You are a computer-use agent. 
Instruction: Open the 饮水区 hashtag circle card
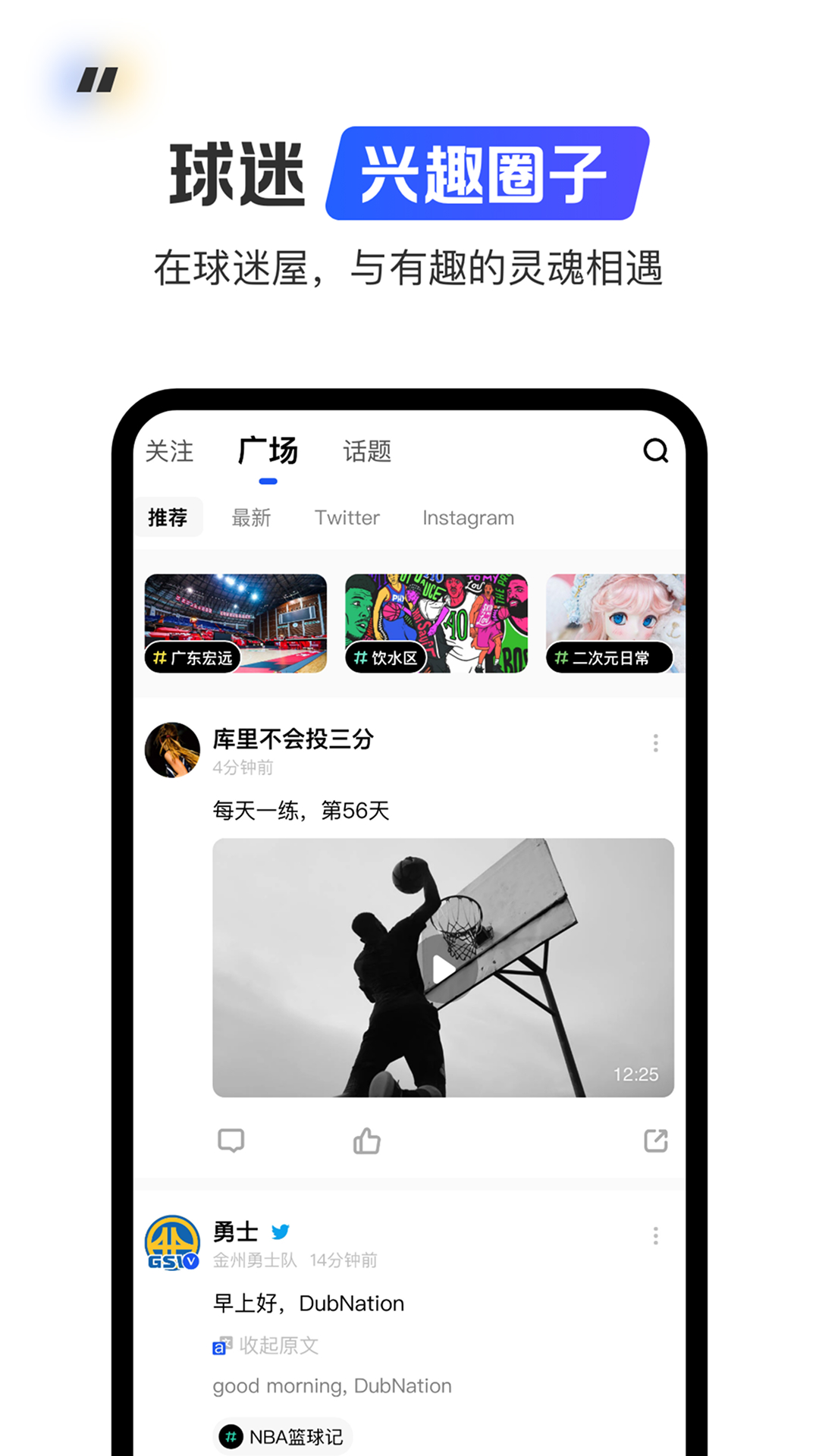[x=437, y=623]
